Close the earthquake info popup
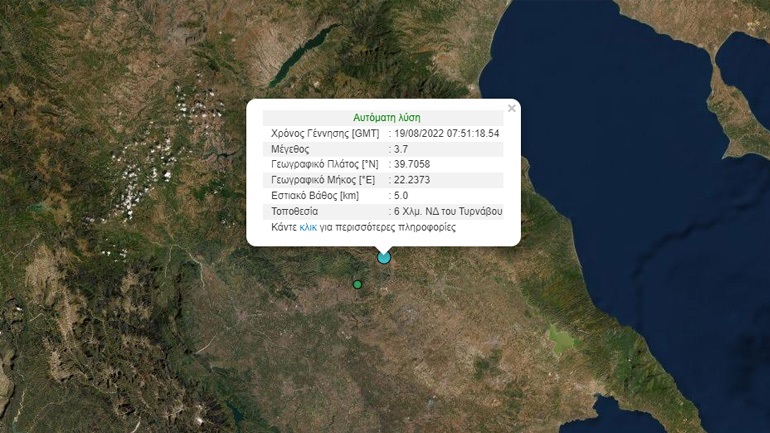Image resolution: width=770 pixels, height=433 pixels. 512,108
